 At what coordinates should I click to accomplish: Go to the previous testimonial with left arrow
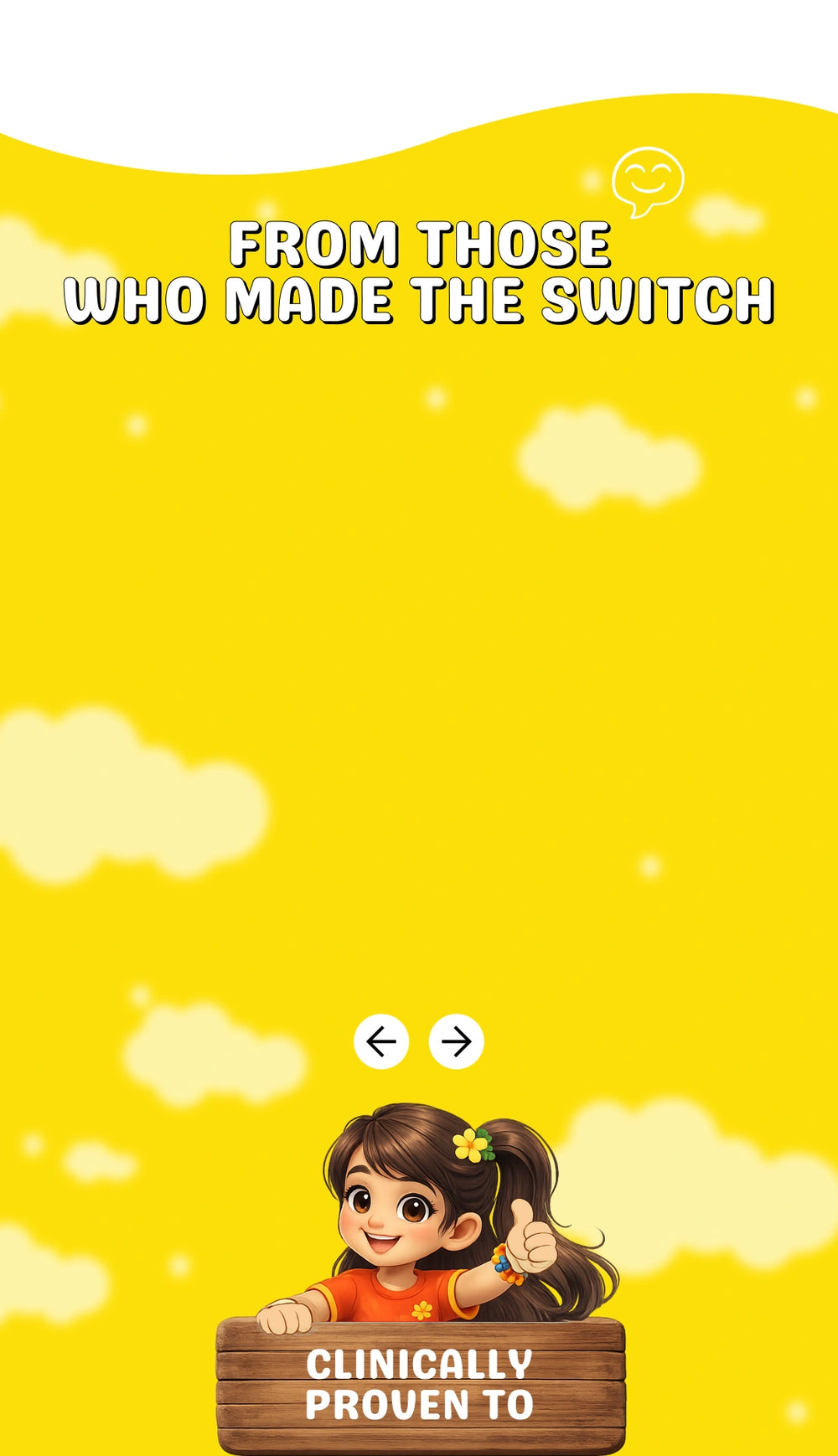381,1041
